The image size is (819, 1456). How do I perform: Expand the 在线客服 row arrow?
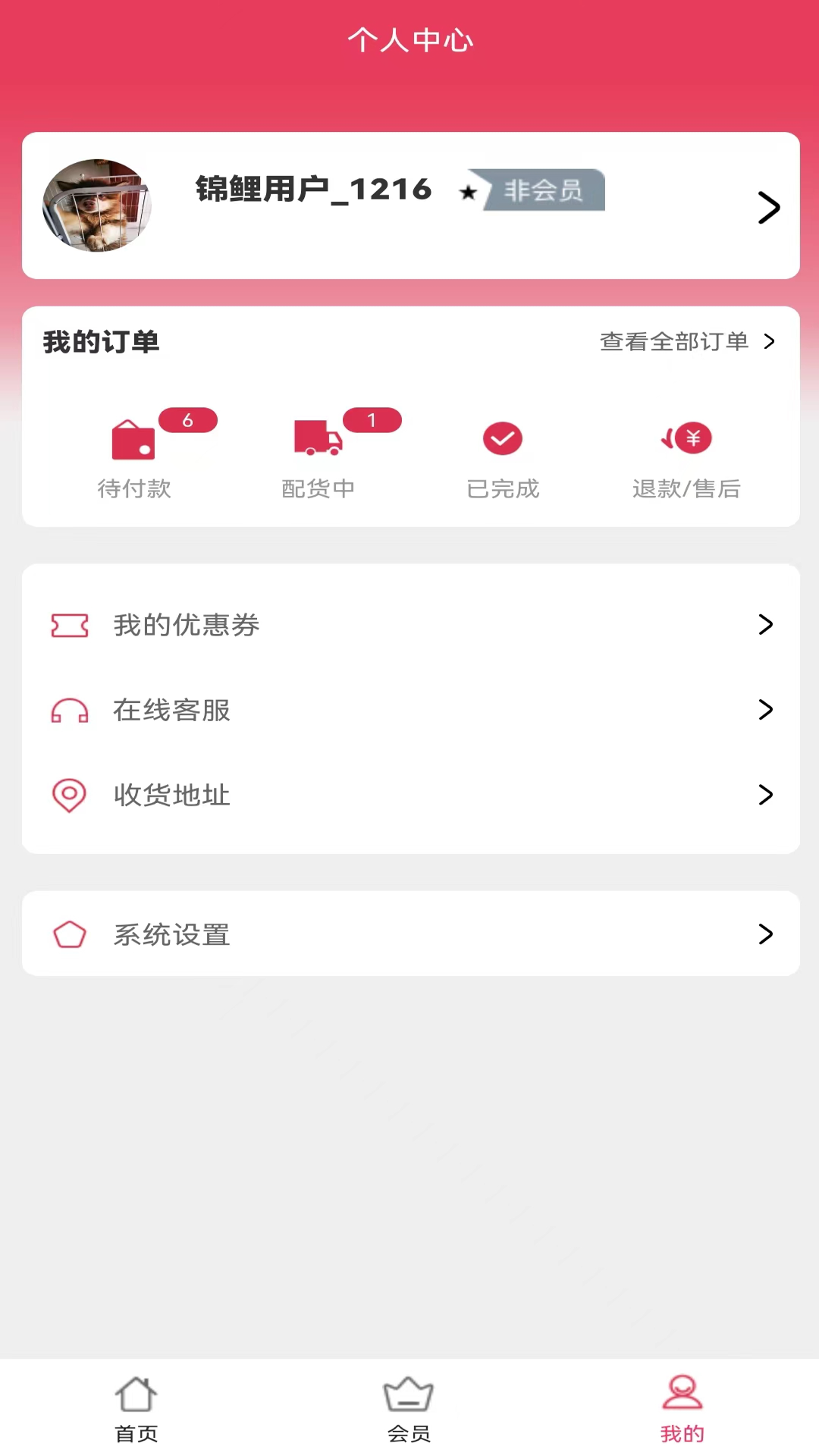pyautogui.click(x=765, y=710)
